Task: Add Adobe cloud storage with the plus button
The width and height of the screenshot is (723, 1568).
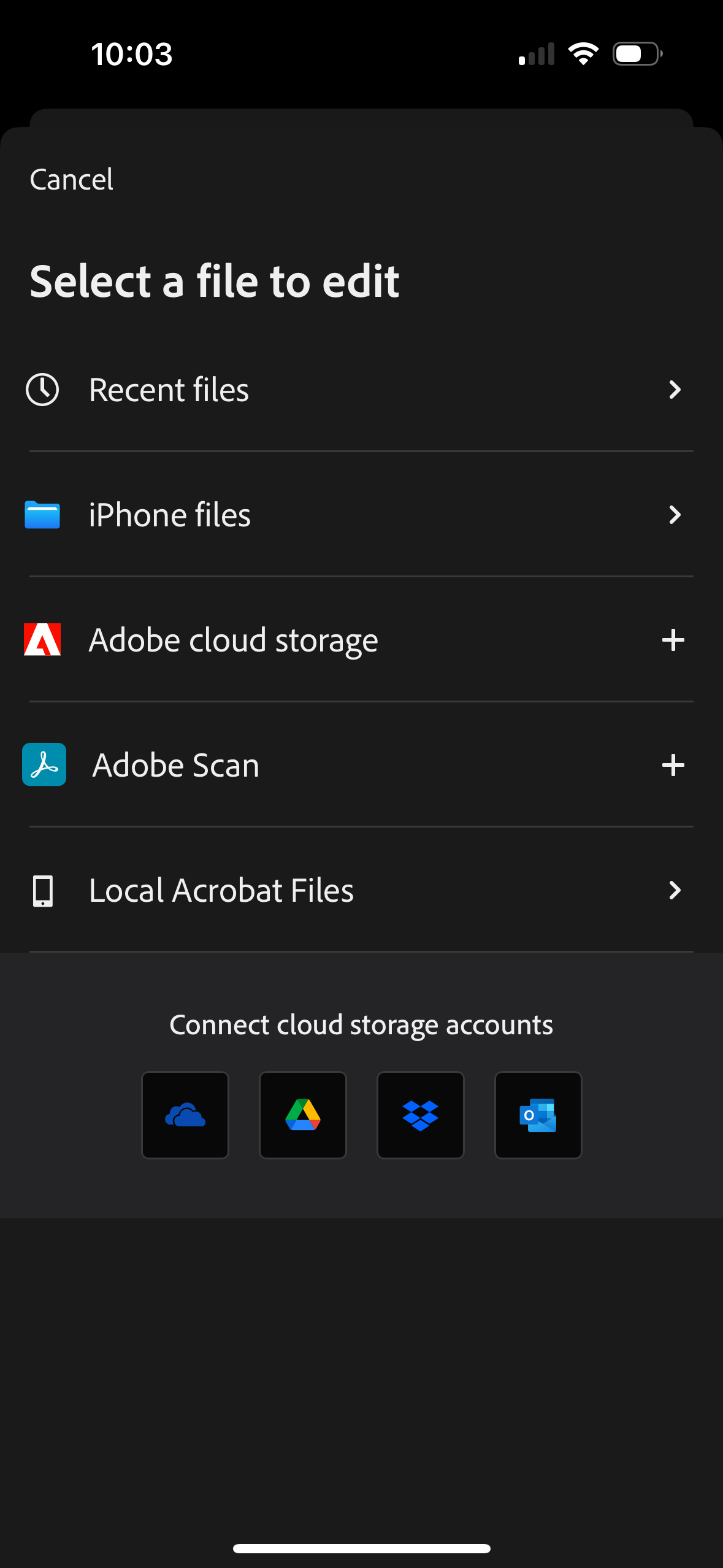Action: tap(673, 639)
